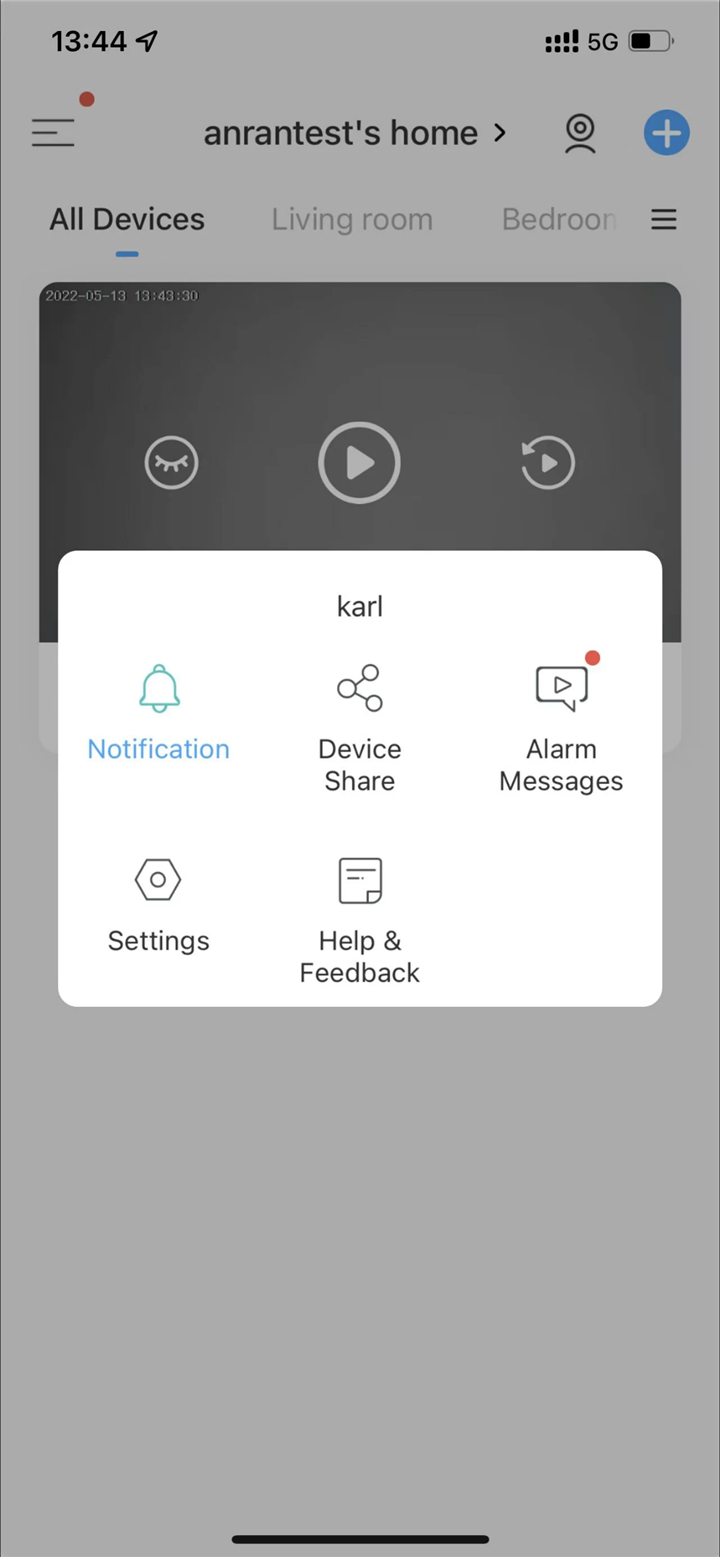
Task: Open the side drawer menu
Action: pos(53,132)
